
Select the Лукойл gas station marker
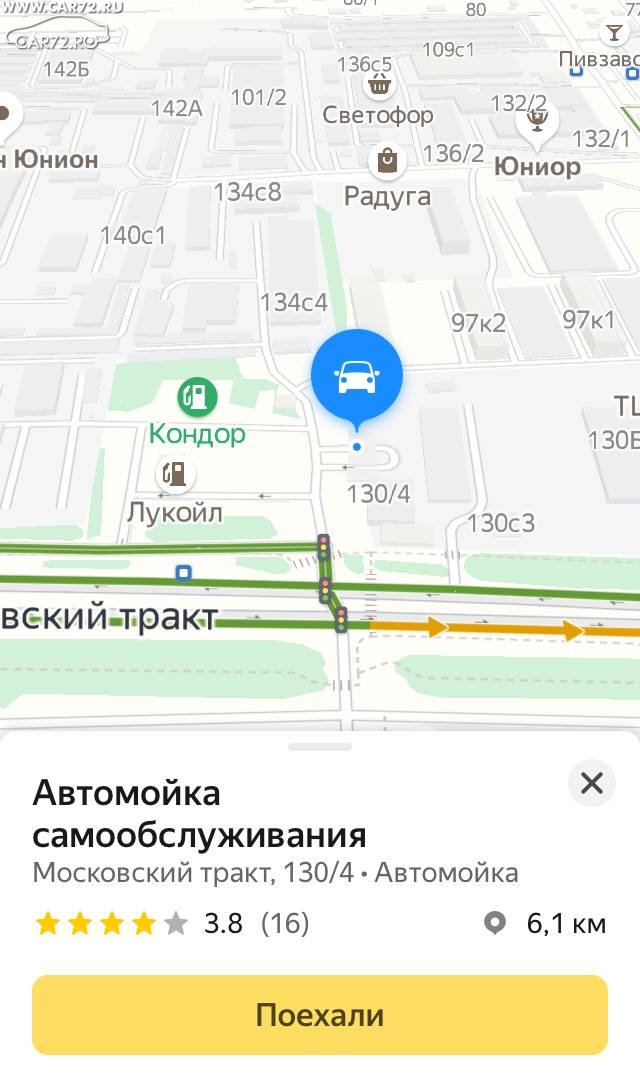(176, 474)
